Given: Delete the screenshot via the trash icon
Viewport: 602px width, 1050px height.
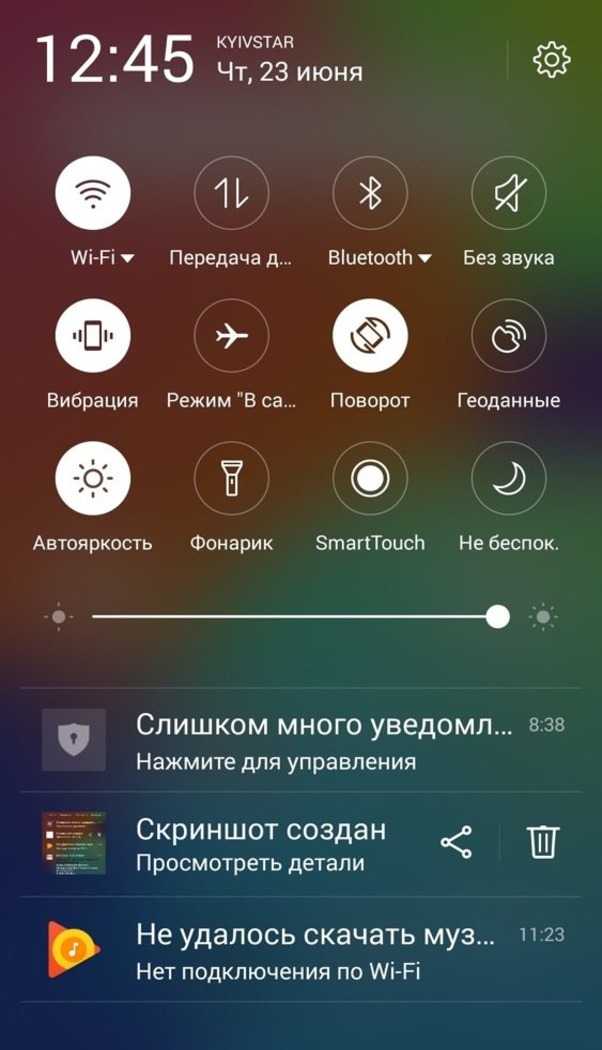Looking at the screenshot, I should 542,843.
